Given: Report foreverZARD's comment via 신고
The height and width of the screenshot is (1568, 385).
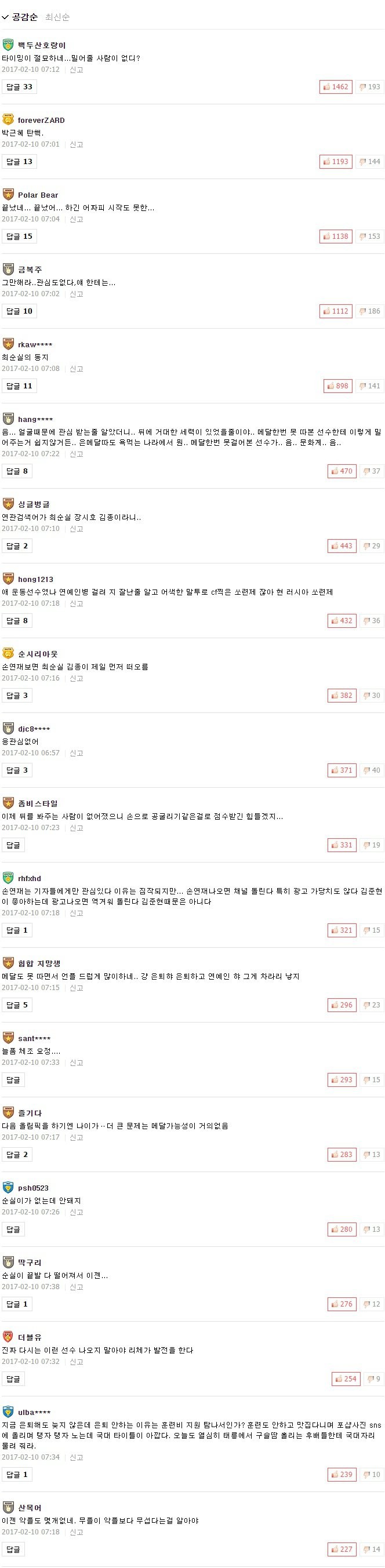Looking at the screenshot, I should pos(76,144).
